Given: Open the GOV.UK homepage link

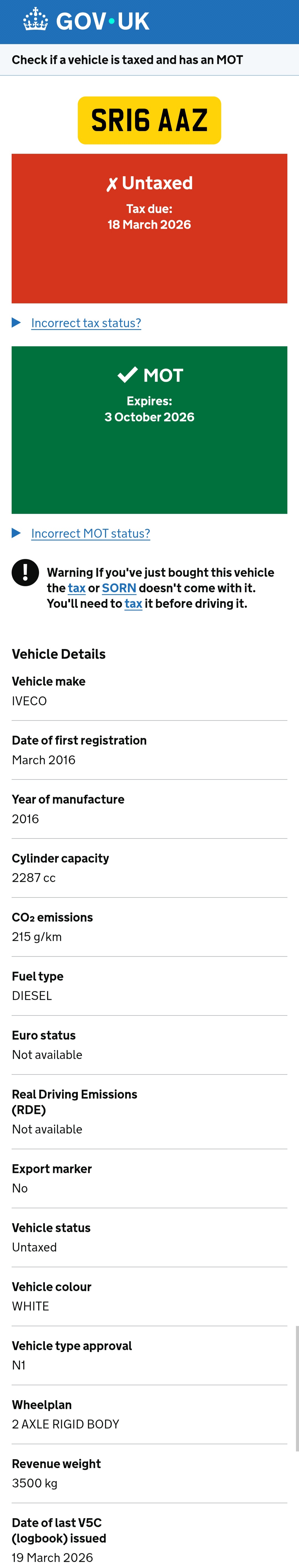Looking at the screenshot, I should pos(86,21).
